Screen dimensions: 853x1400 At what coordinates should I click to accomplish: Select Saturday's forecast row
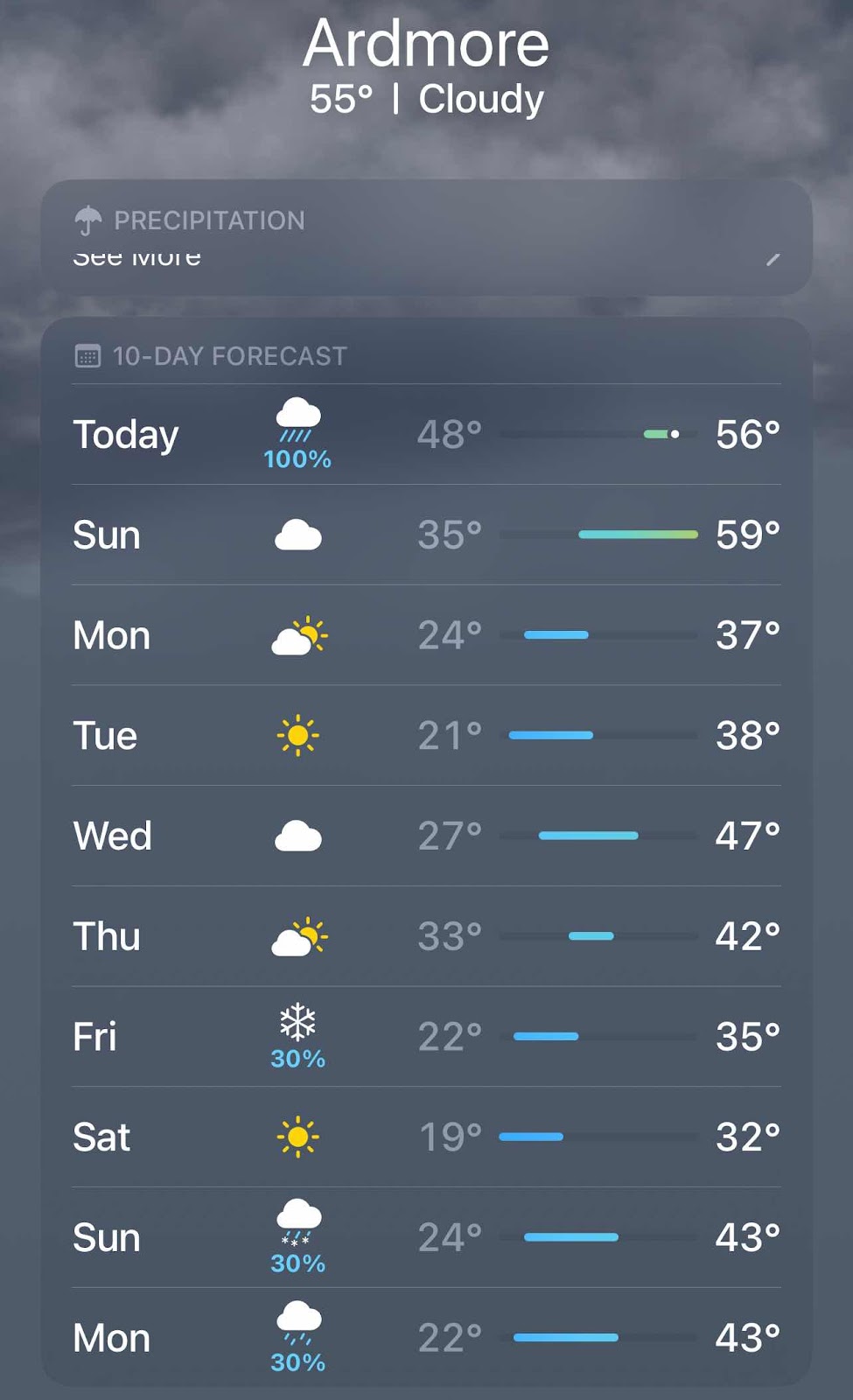pyautogui.click(x=426, y=1137)
